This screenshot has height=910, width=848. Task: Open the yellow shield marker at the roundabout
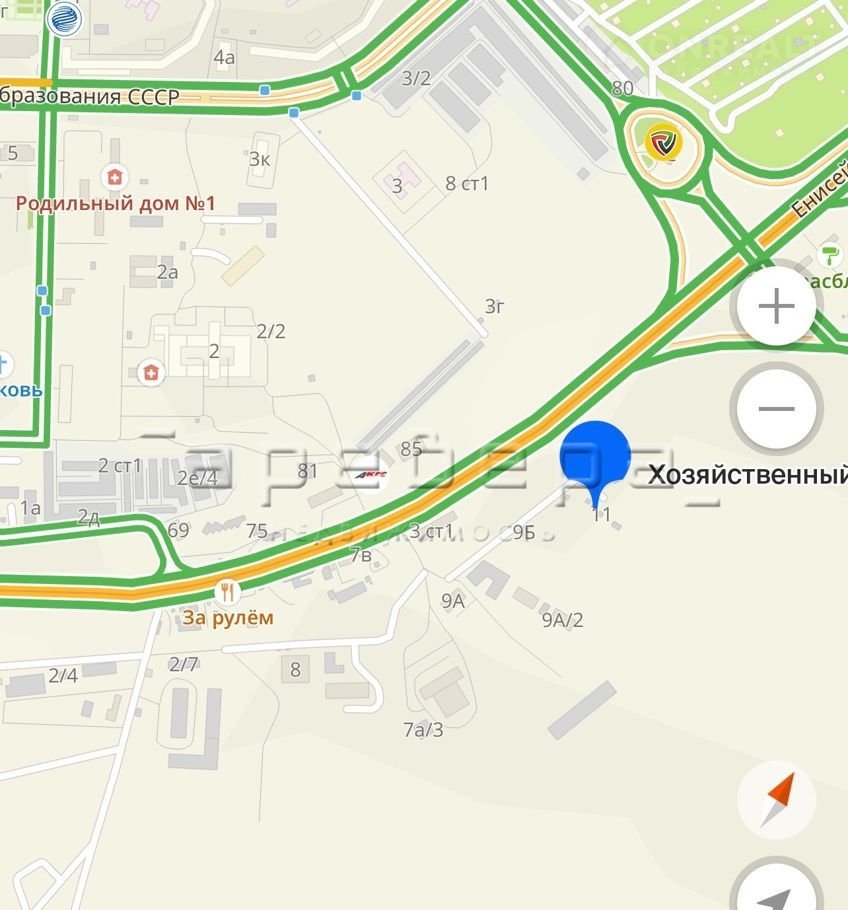pos(662,142)
